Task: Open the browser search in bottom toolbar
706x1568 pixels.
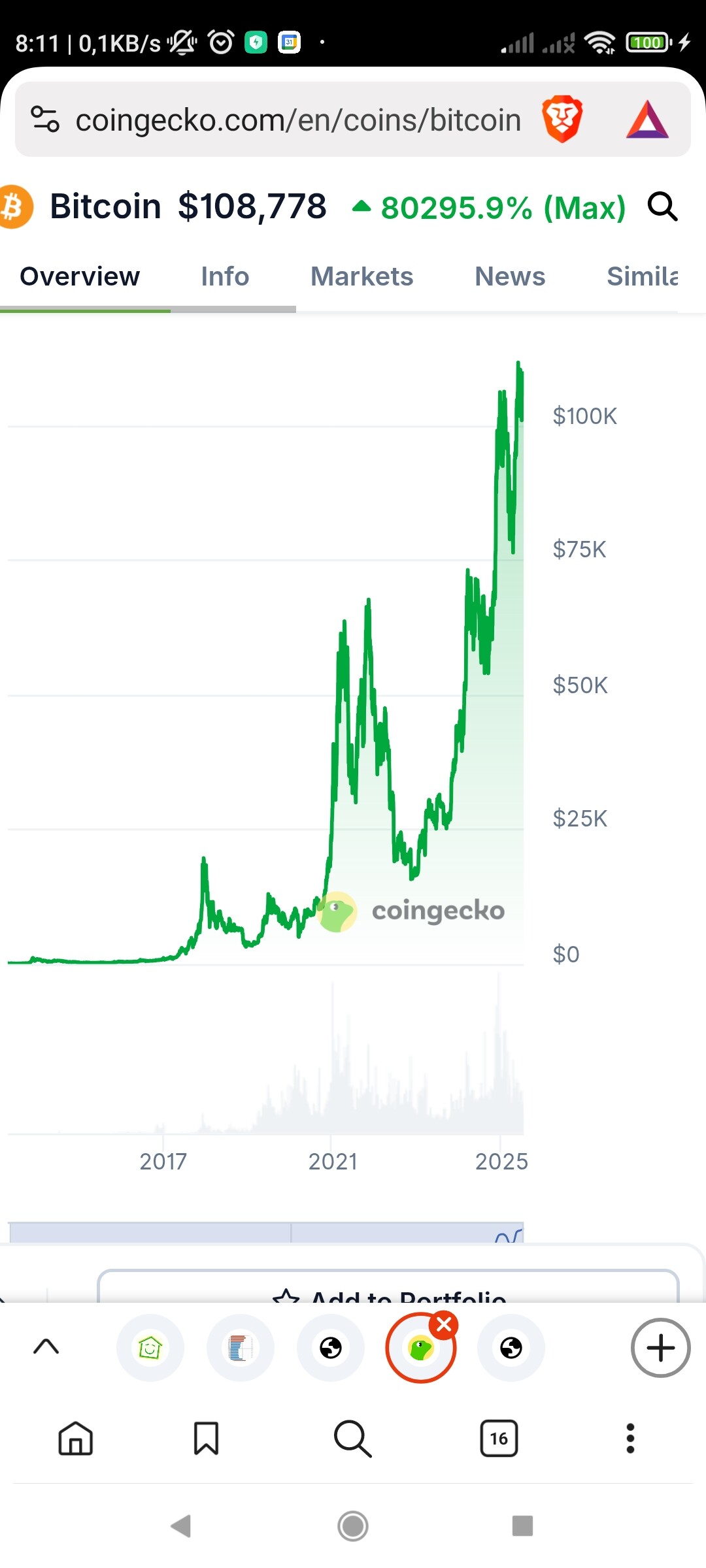Action: [352, 1439]
